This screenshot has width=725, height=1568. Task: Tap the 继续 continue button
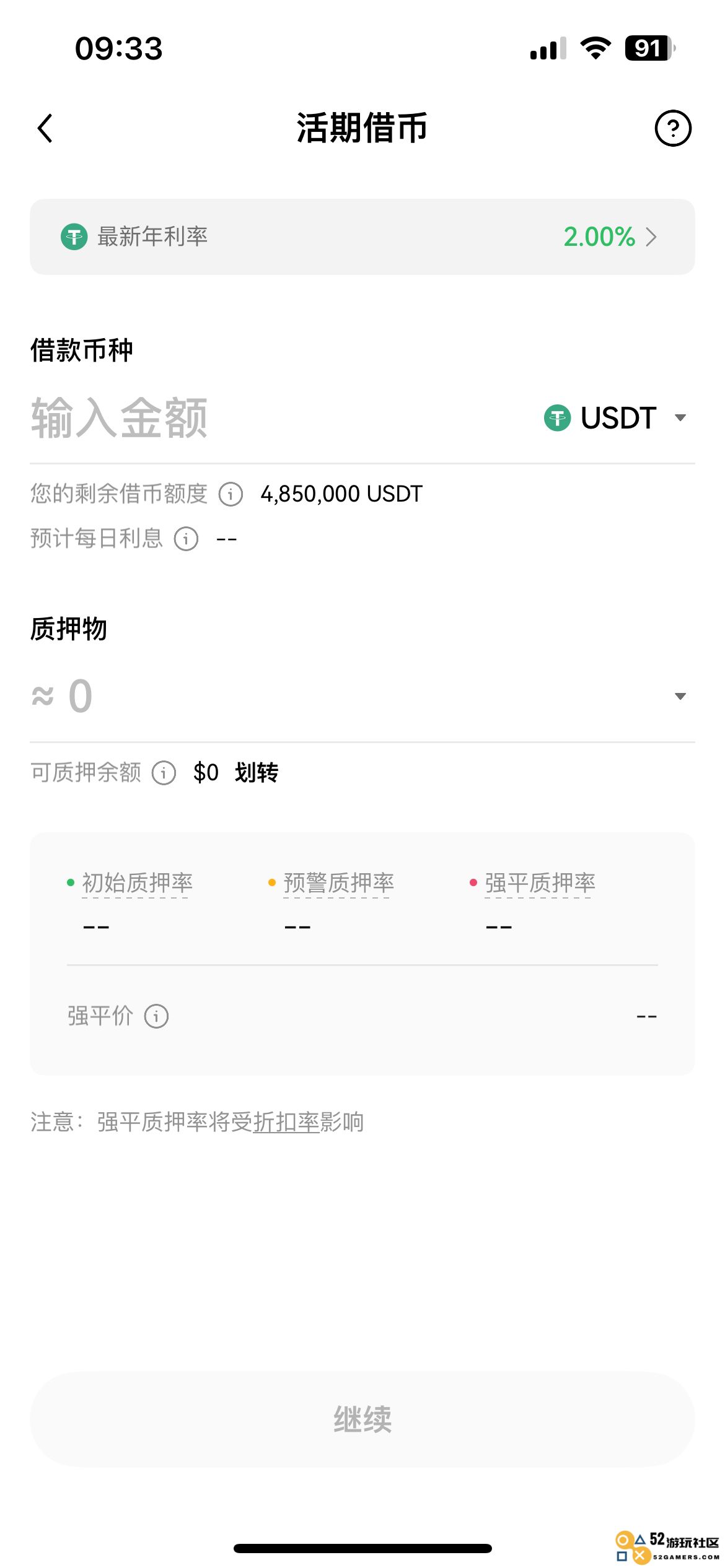(x=362, y=1419)
